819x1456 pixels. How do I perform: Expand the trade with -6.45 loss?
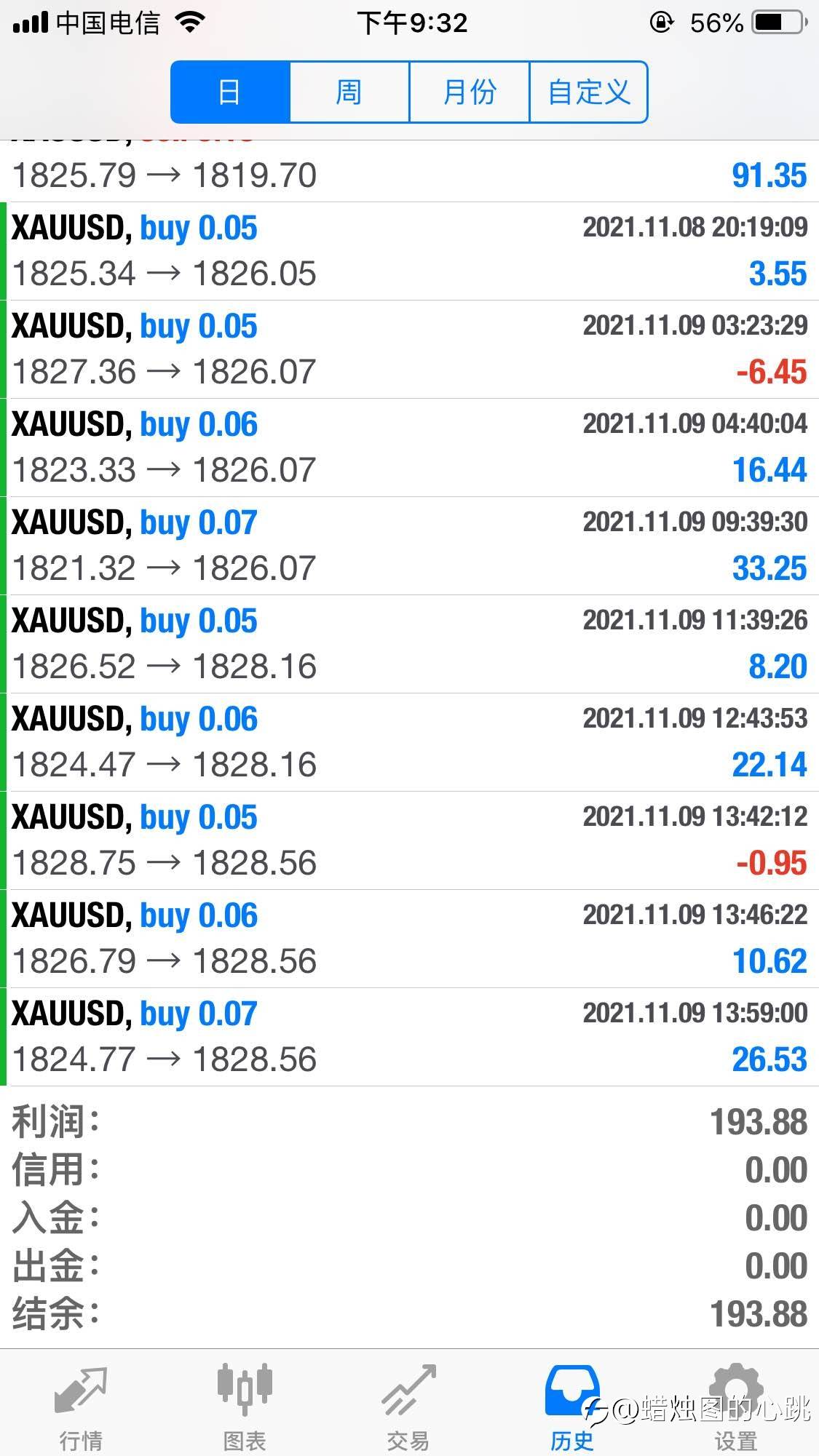coord(409,349)
